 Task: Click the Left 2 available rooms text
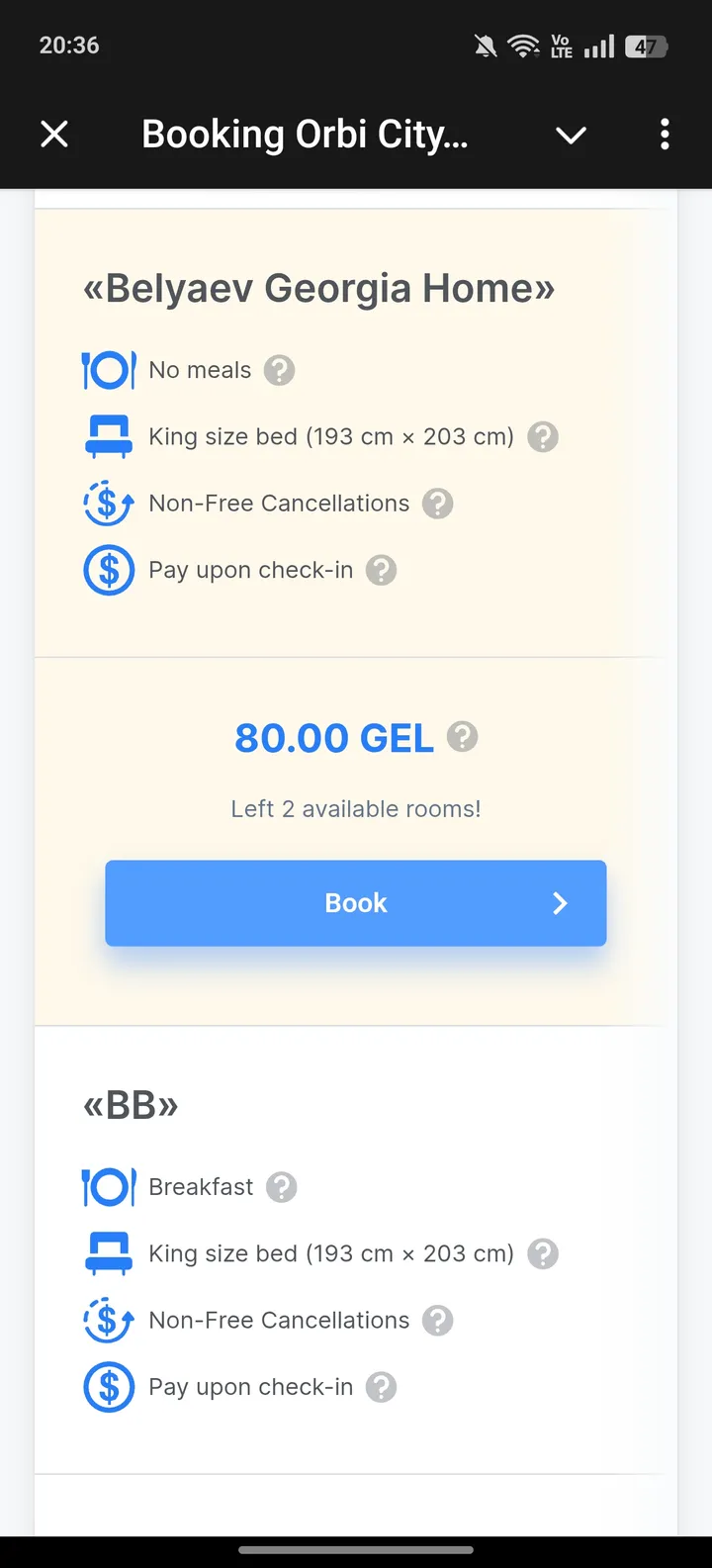[355, 808]
